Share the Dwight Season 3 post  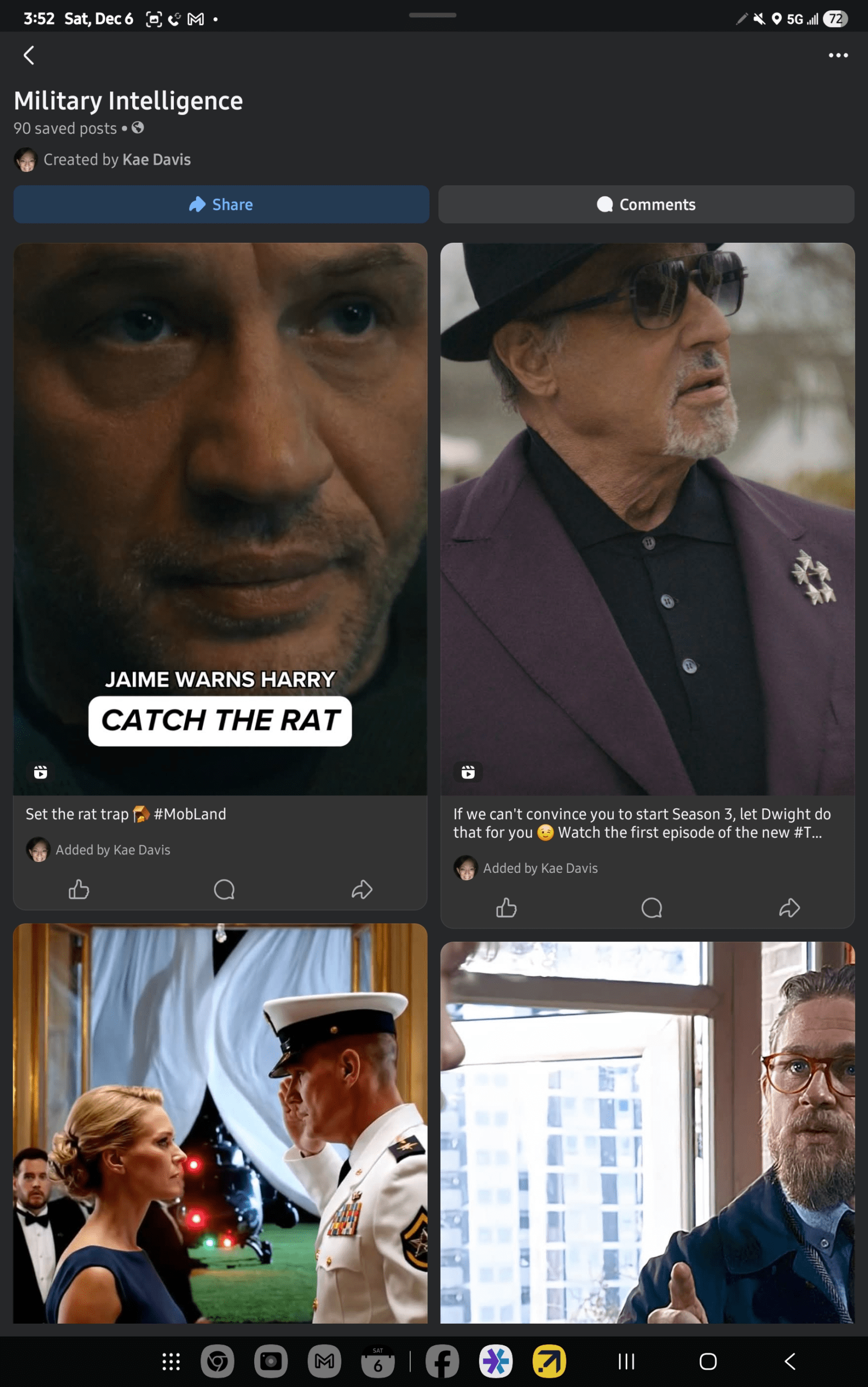coord(789,908)
